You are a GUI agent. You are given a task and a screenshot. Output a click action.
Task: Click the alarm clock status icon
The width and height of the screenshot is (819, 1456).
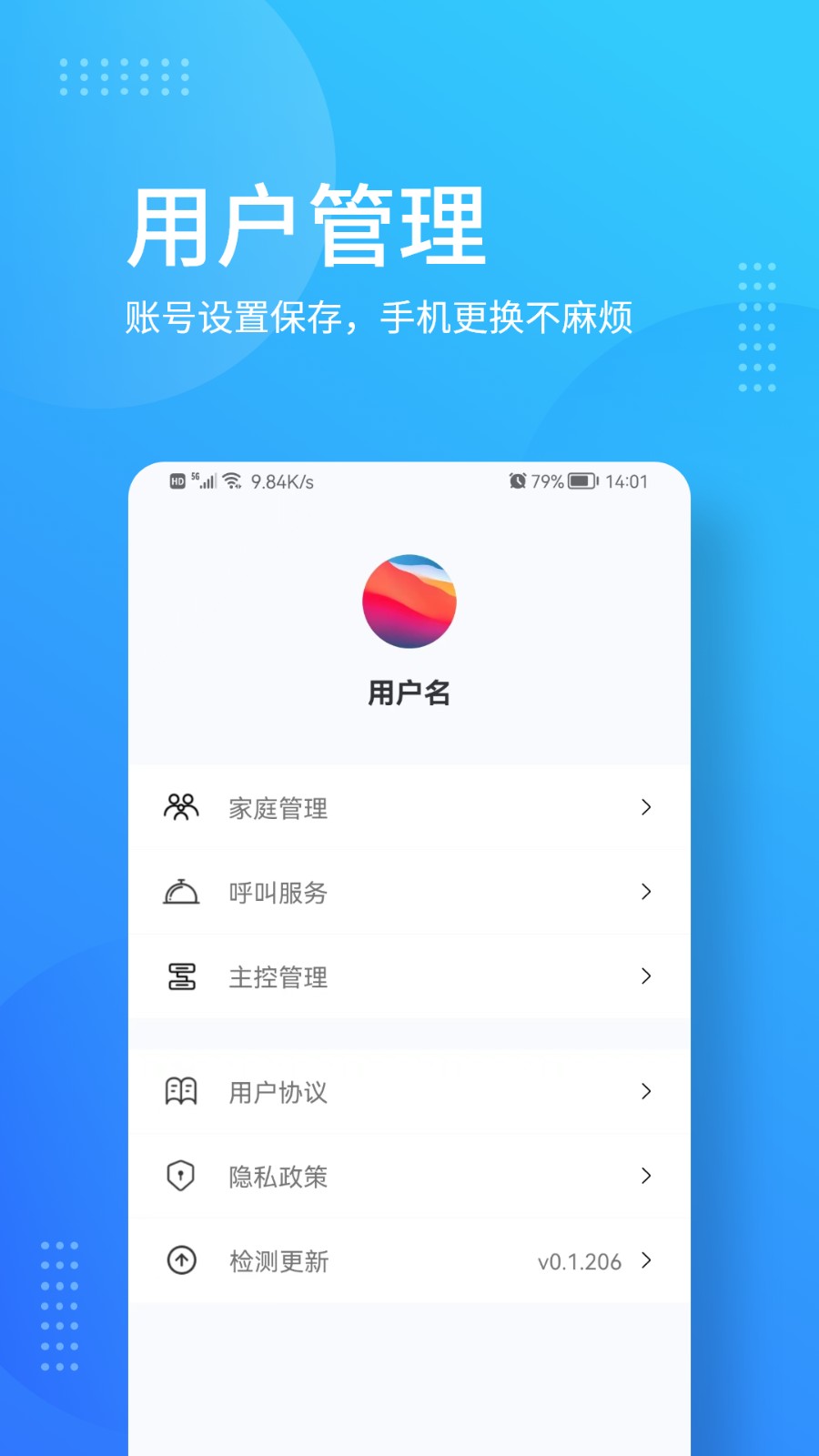pyautogui.click(x=517, y=480)
